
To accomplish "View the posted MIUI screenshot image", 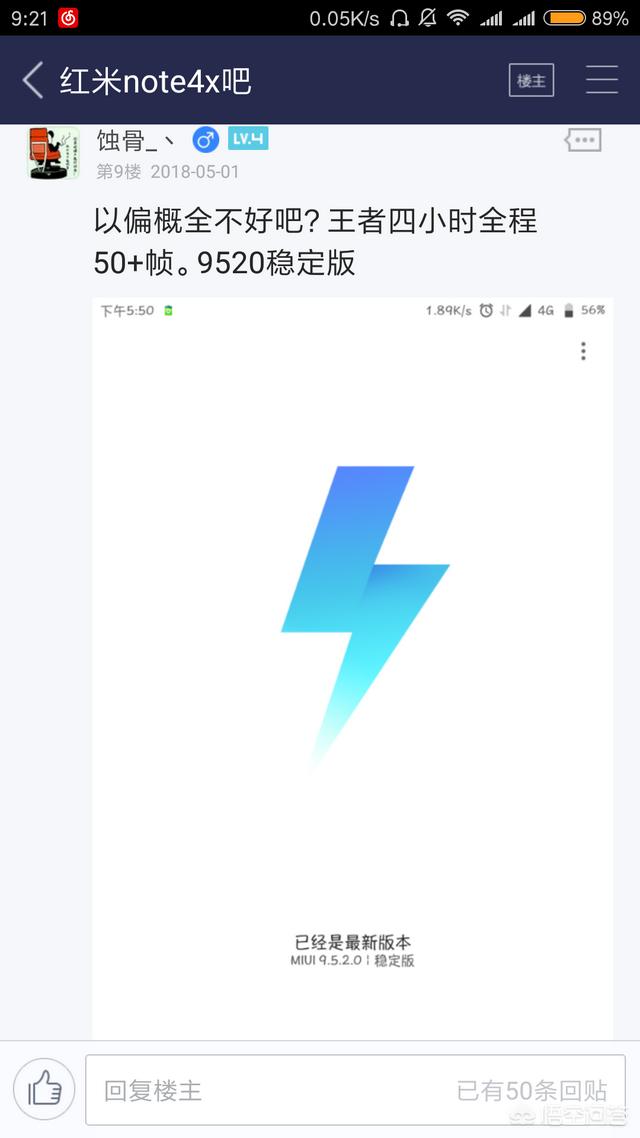I will coord(352,660).
